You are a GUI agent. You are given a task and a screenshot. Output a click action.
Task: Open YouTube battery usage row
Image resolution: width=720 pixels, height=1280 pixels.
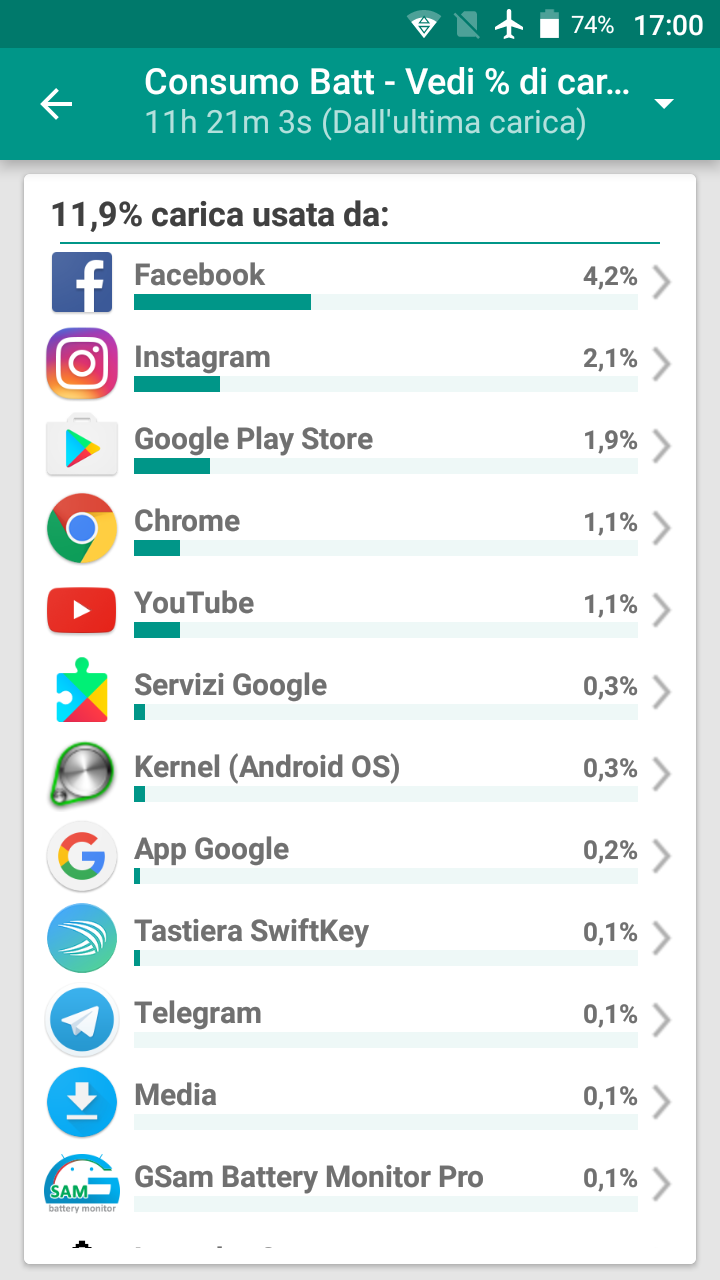point(360,612)
